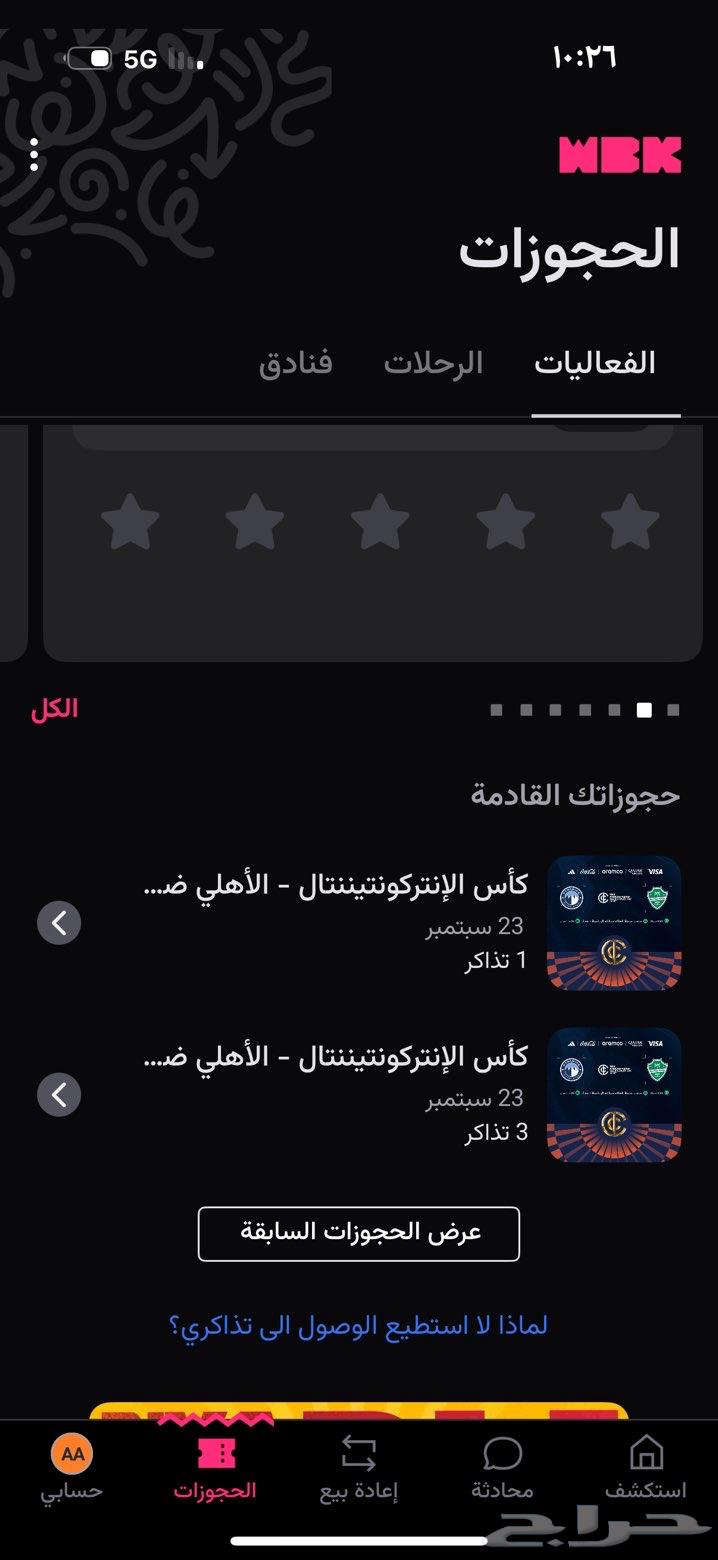Open لماذا لا استطيع الوصول الى تذاكري link
Viewport: 718px width, 1560px height.
(359, 1326)
